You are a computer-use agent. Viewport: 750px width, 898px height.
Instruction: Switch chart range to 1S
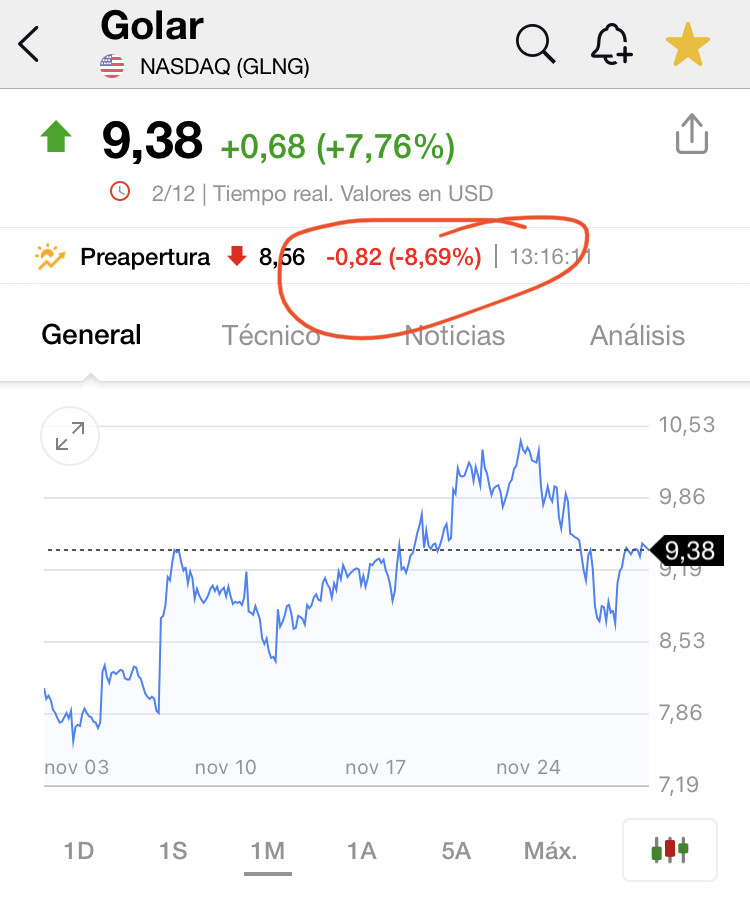coord(173,851)
